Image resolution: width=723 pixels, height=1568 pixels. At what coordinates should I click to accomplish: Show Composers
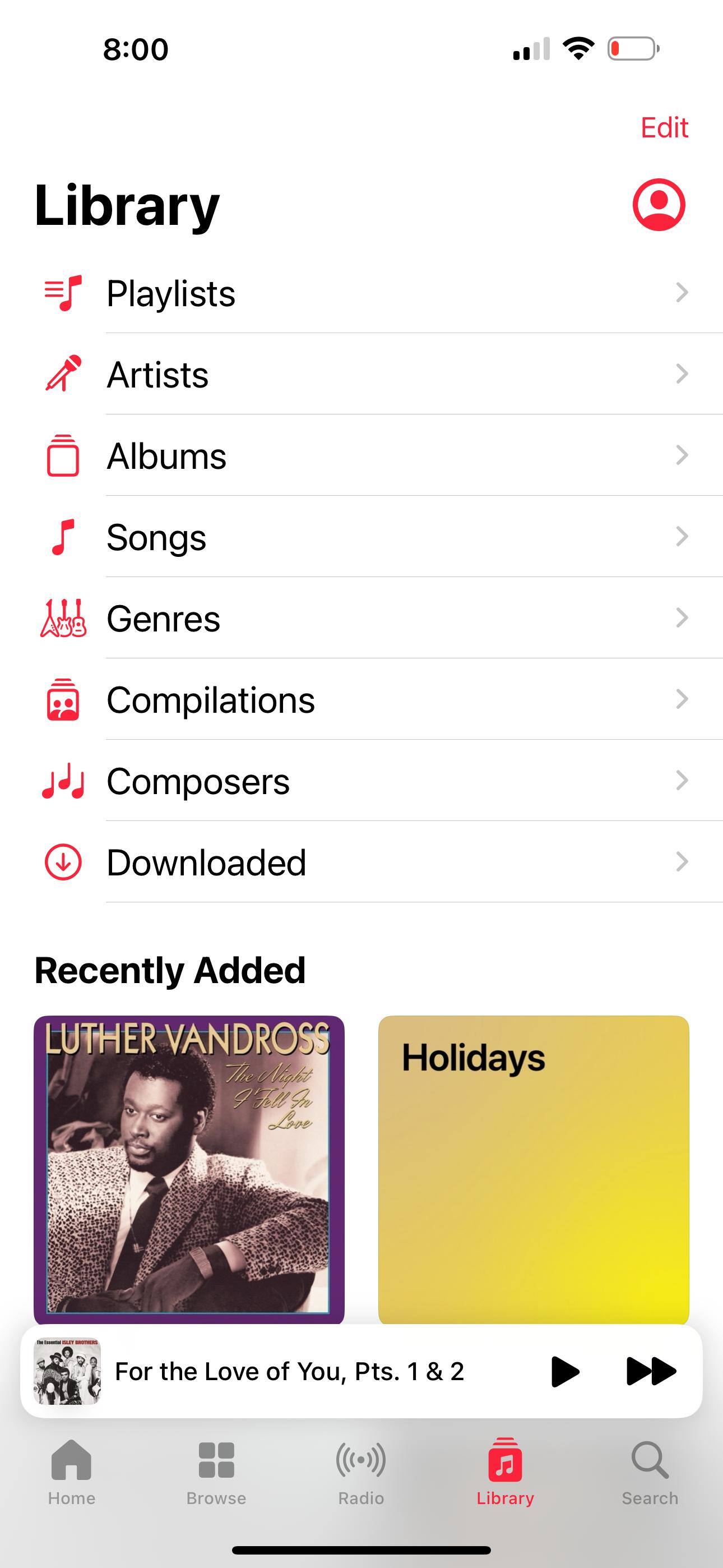(x=365, y=781)
